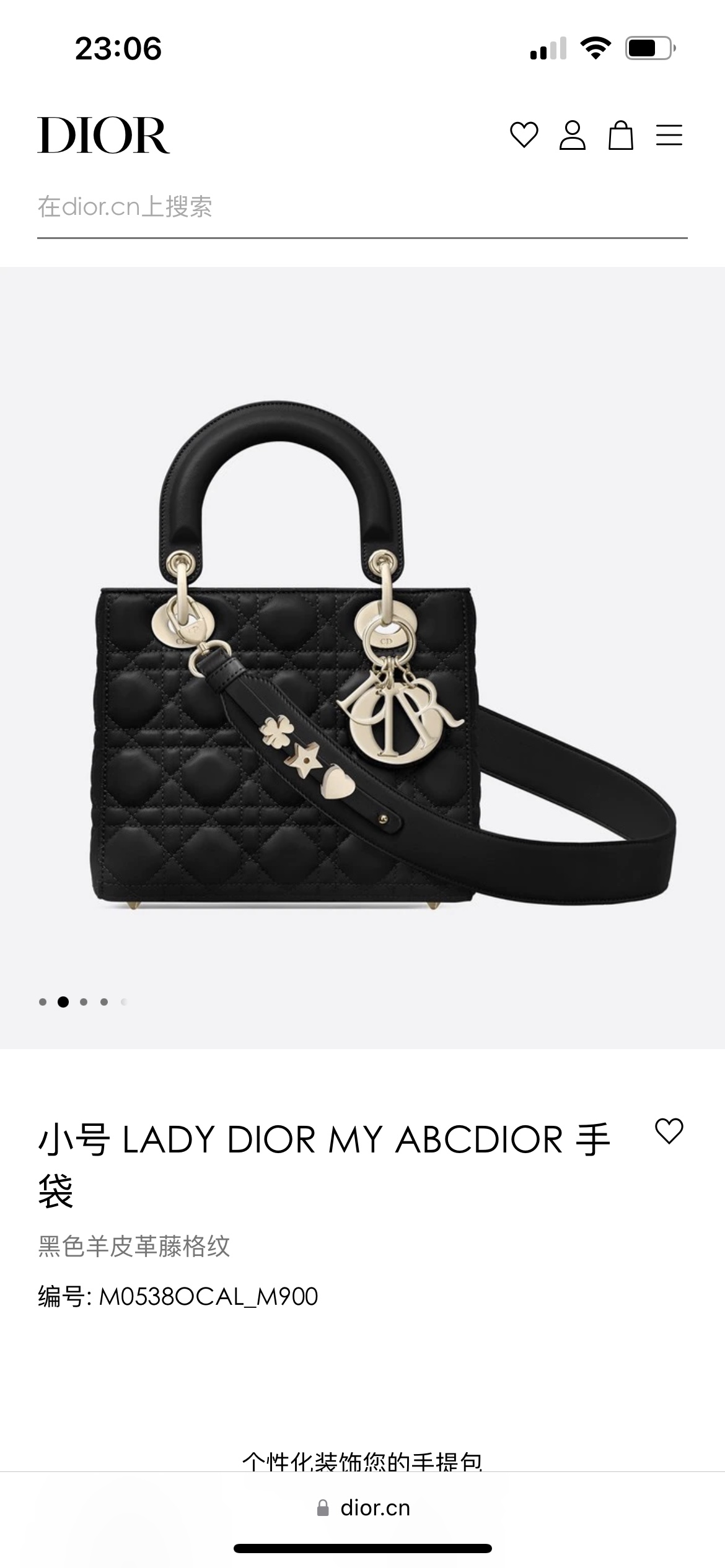
Task: Jump to first image indicator dot
Action: coord(43,1002)
